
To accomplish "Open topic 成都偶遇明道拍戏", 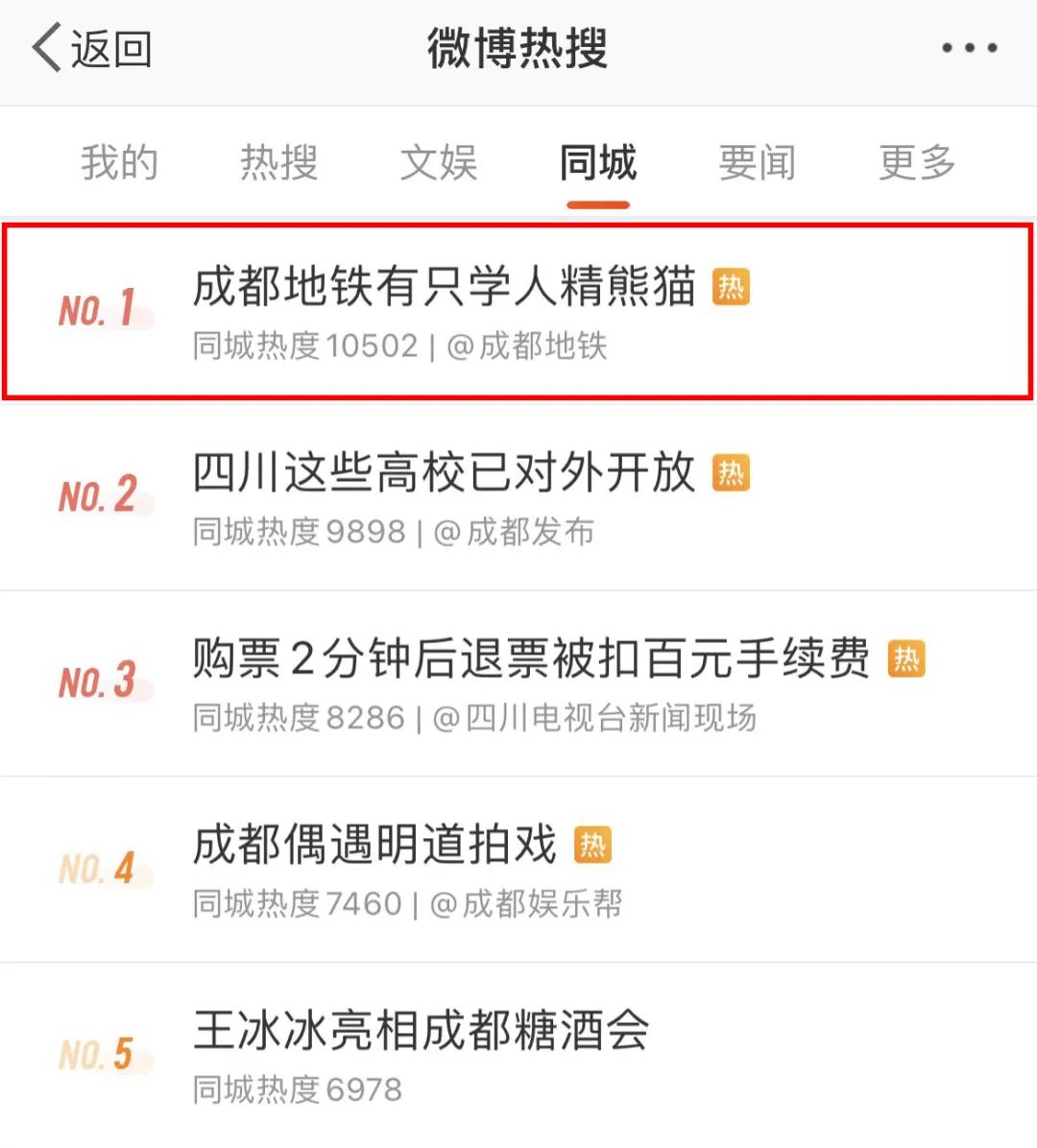I will [x=374, y=846].
